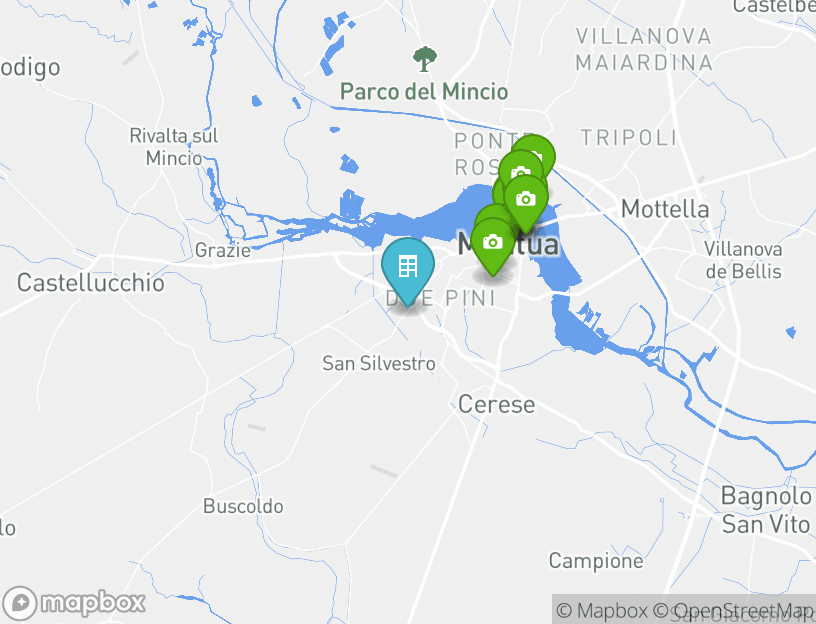Open the blue building marker near Due Pini
The width and height of the screenshot is (816, 624).
(x=408, y=266)
